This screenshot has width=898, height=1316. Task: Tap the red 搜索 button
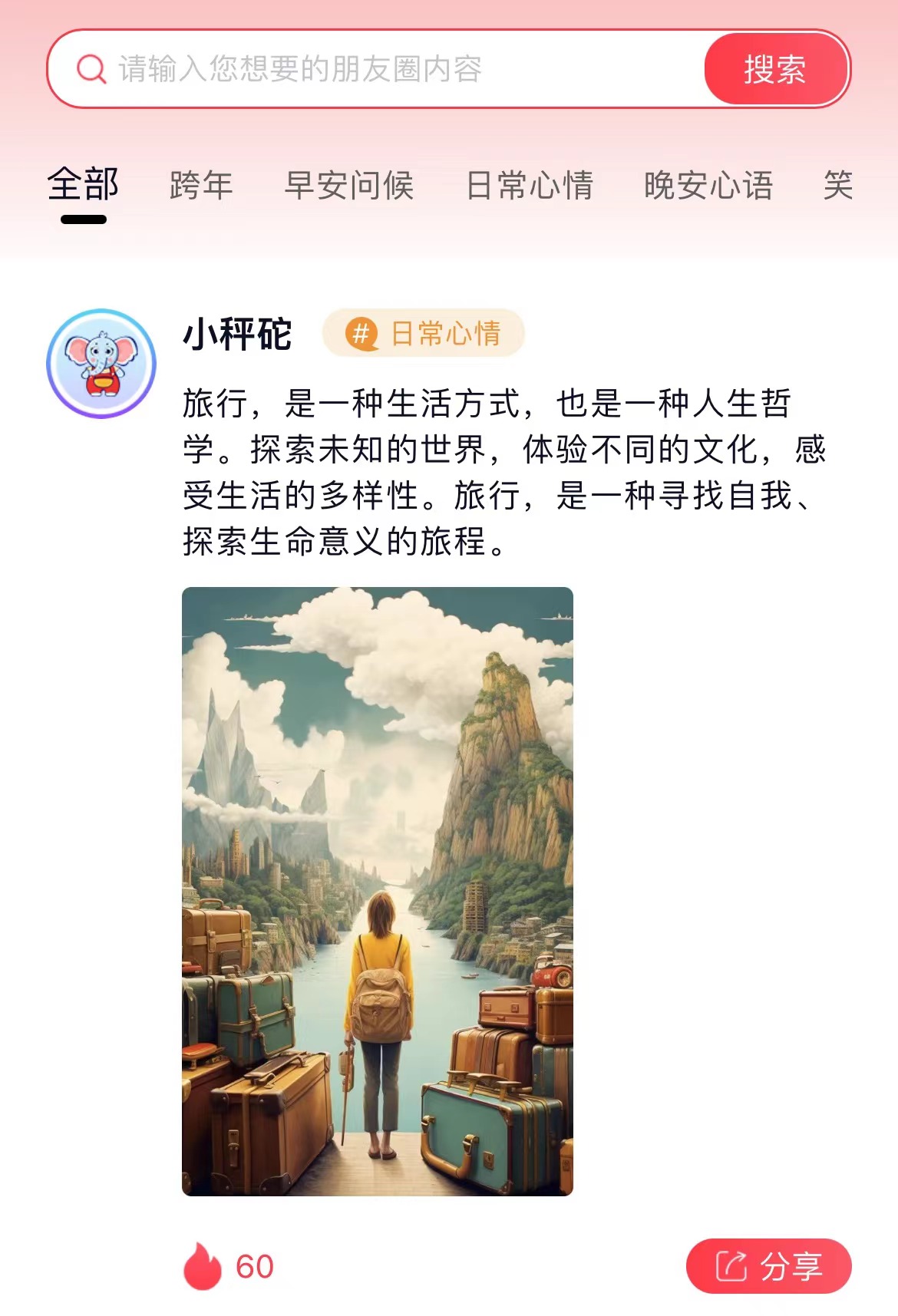pos(775,69)
